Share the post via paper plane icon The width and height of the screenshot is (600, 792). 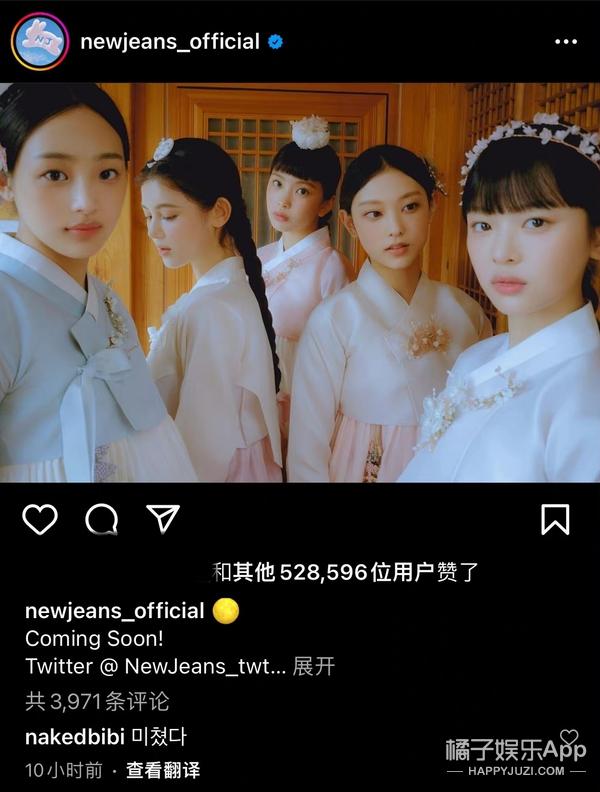pos(162,517)
